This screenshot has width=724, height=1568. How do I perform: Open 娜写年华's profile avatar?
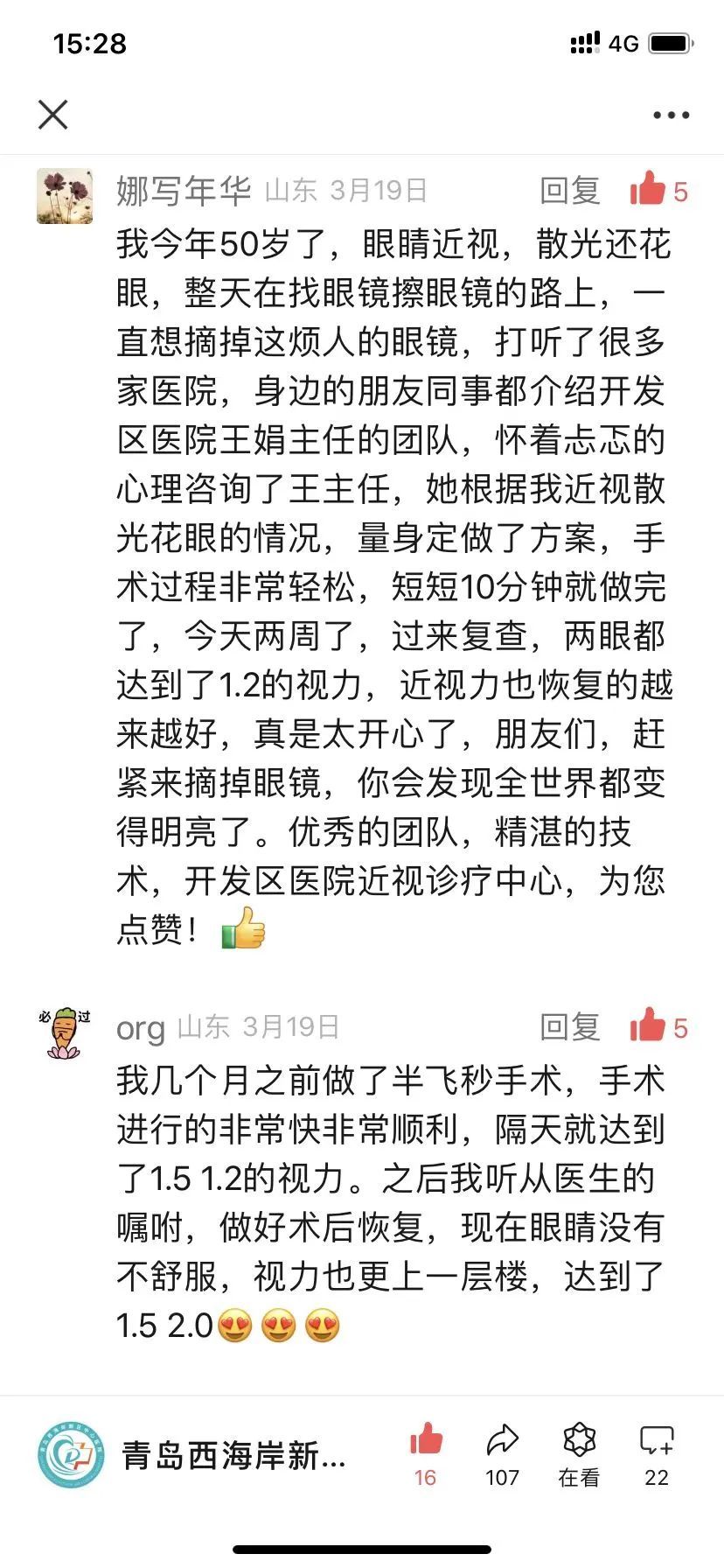pos(65,196)
